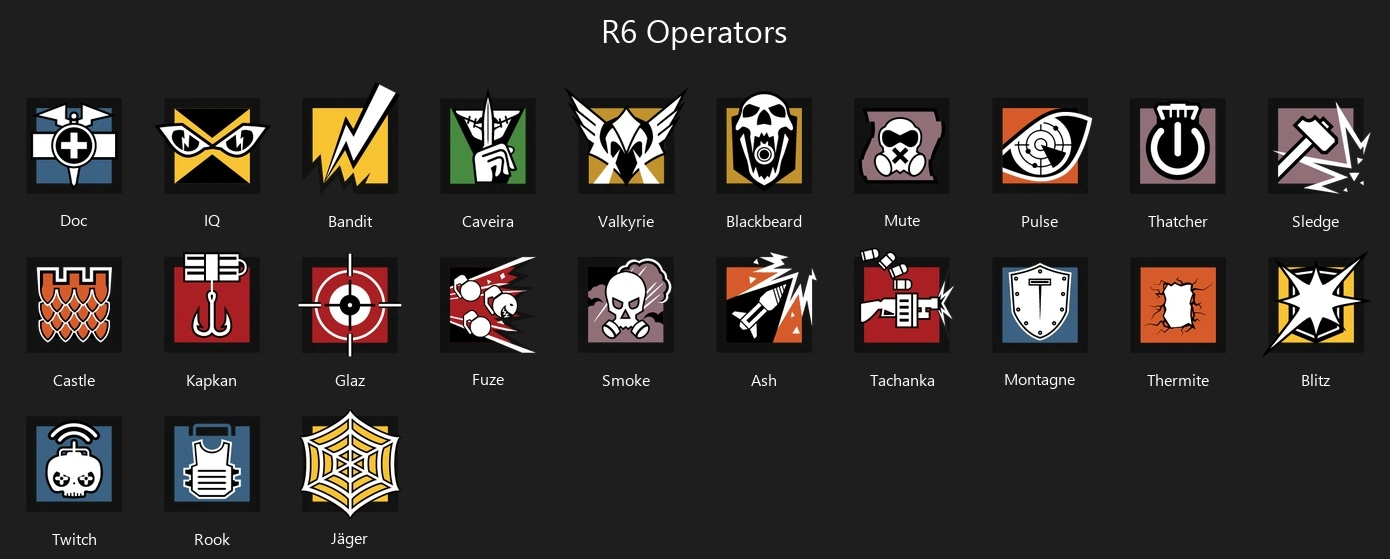Image resolution: width=1390 pixels, height=559 pixels.
Task: Tap the Mute operator tile
Action: click(902, 146)
